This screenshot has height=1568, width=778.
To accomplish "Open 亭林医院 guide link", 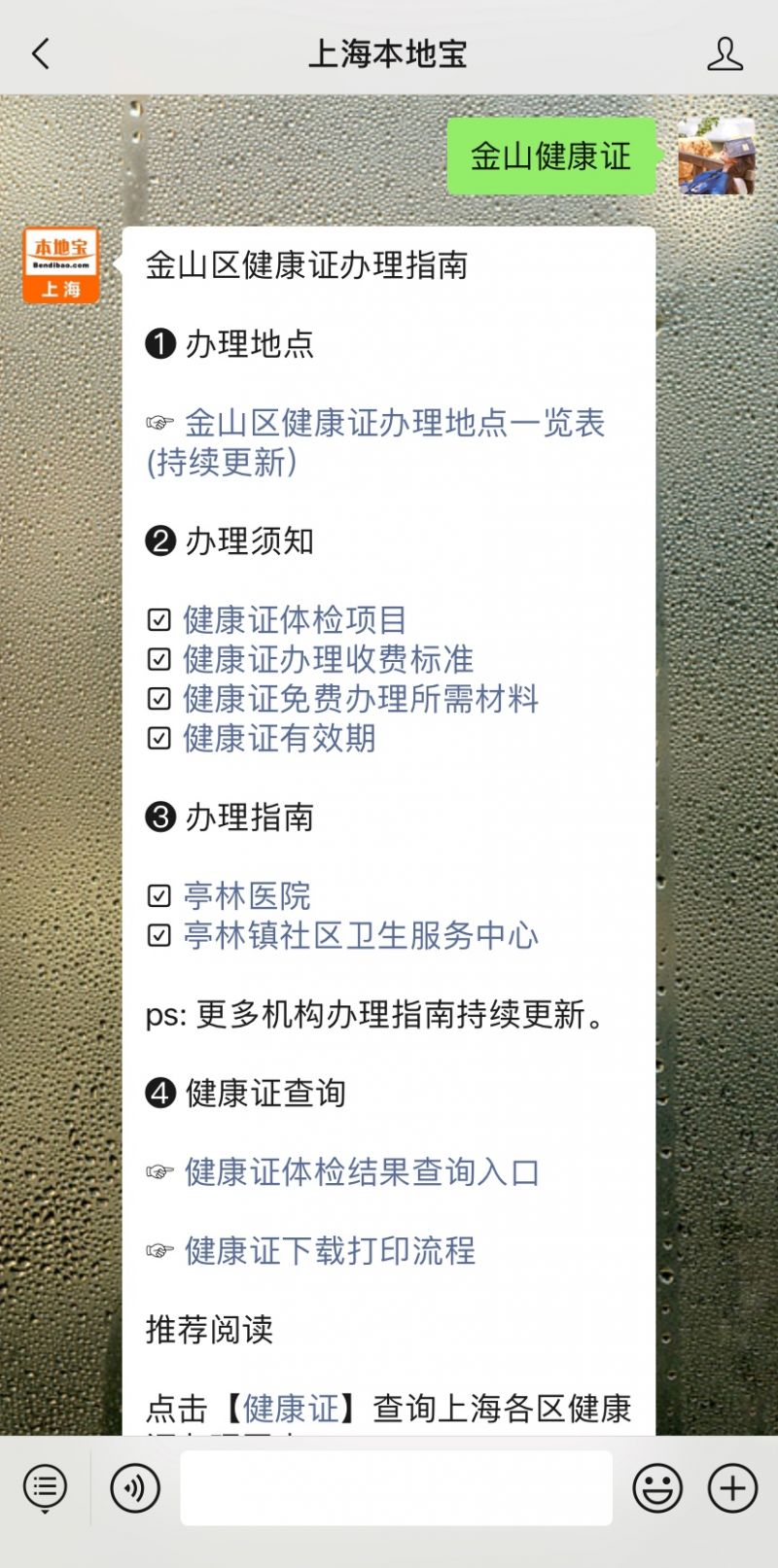I will click(247, 896).
